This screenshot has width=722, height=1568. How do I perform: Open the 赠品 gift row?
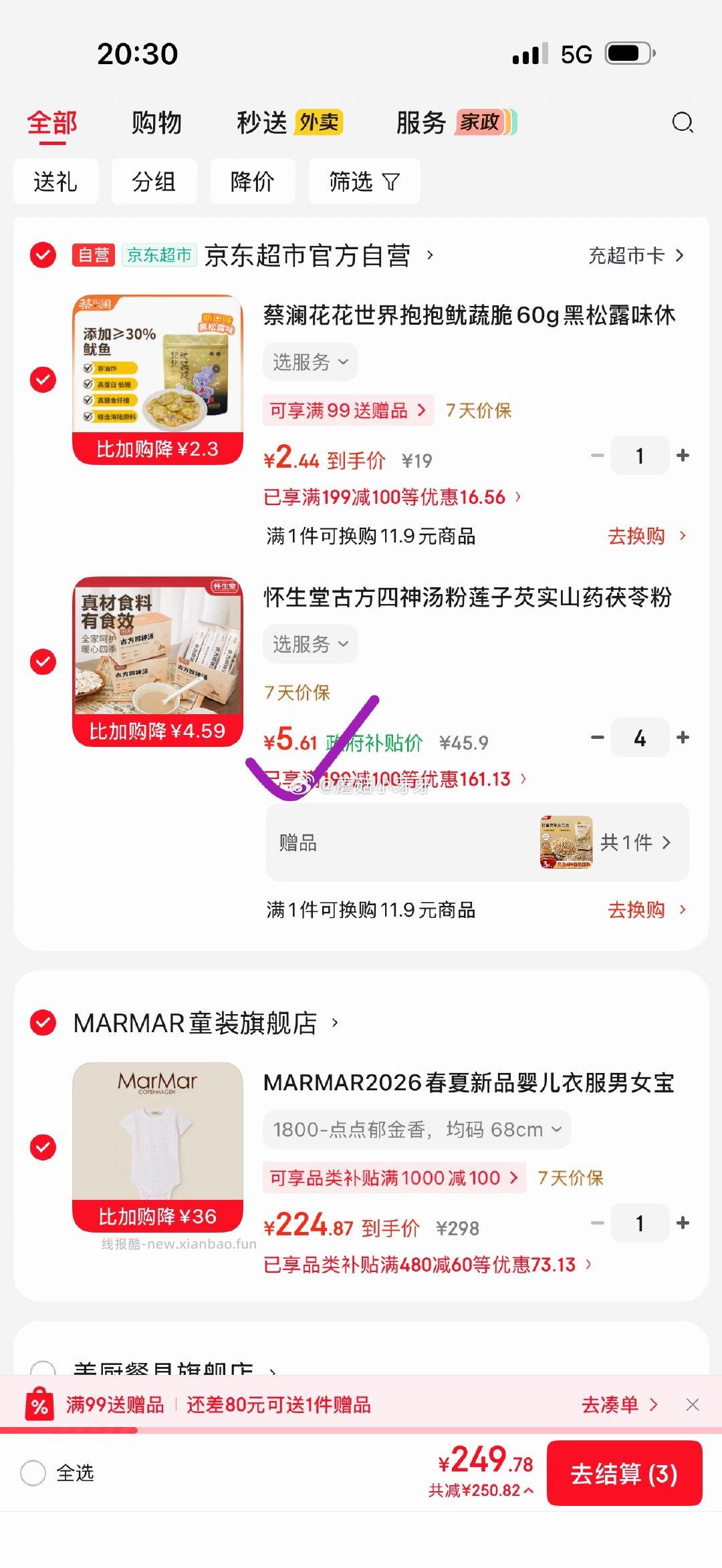[x=477, y=842]
